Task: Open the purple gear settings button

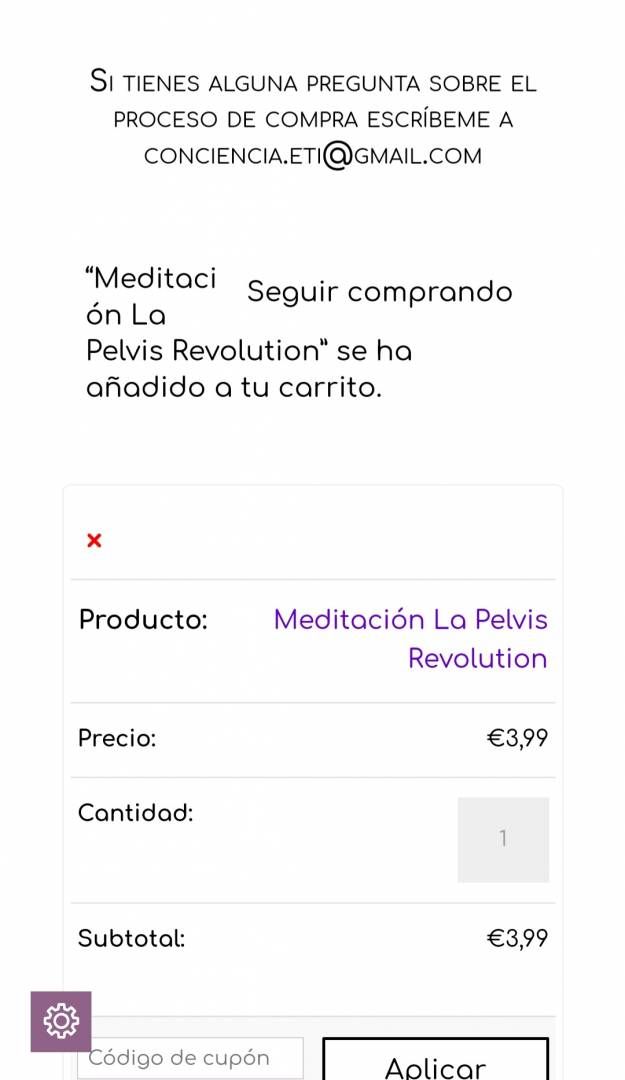Action: [x=61, y=1021]
